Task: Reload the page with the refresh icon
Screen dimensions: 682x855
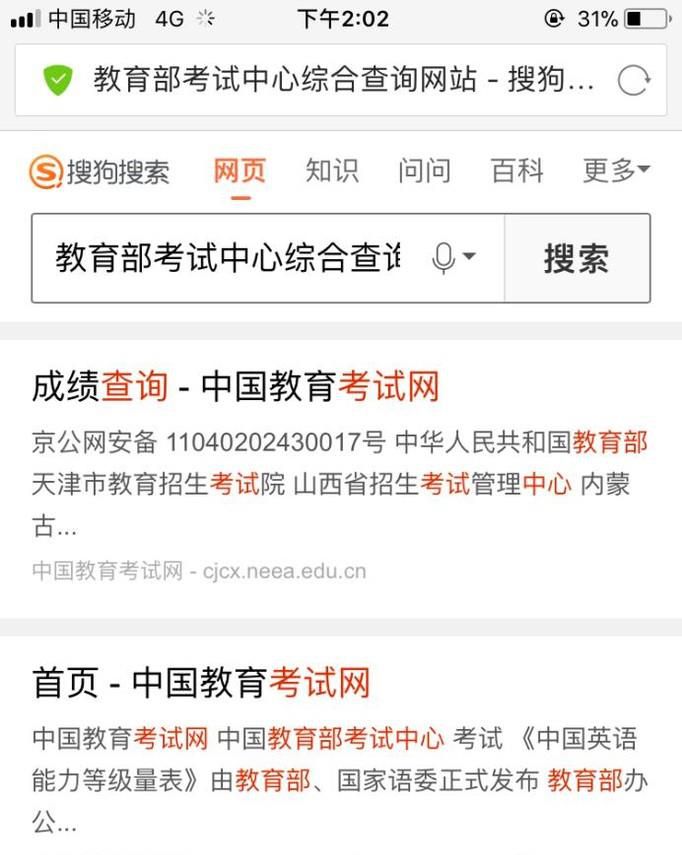Action: tap(633, 80)
